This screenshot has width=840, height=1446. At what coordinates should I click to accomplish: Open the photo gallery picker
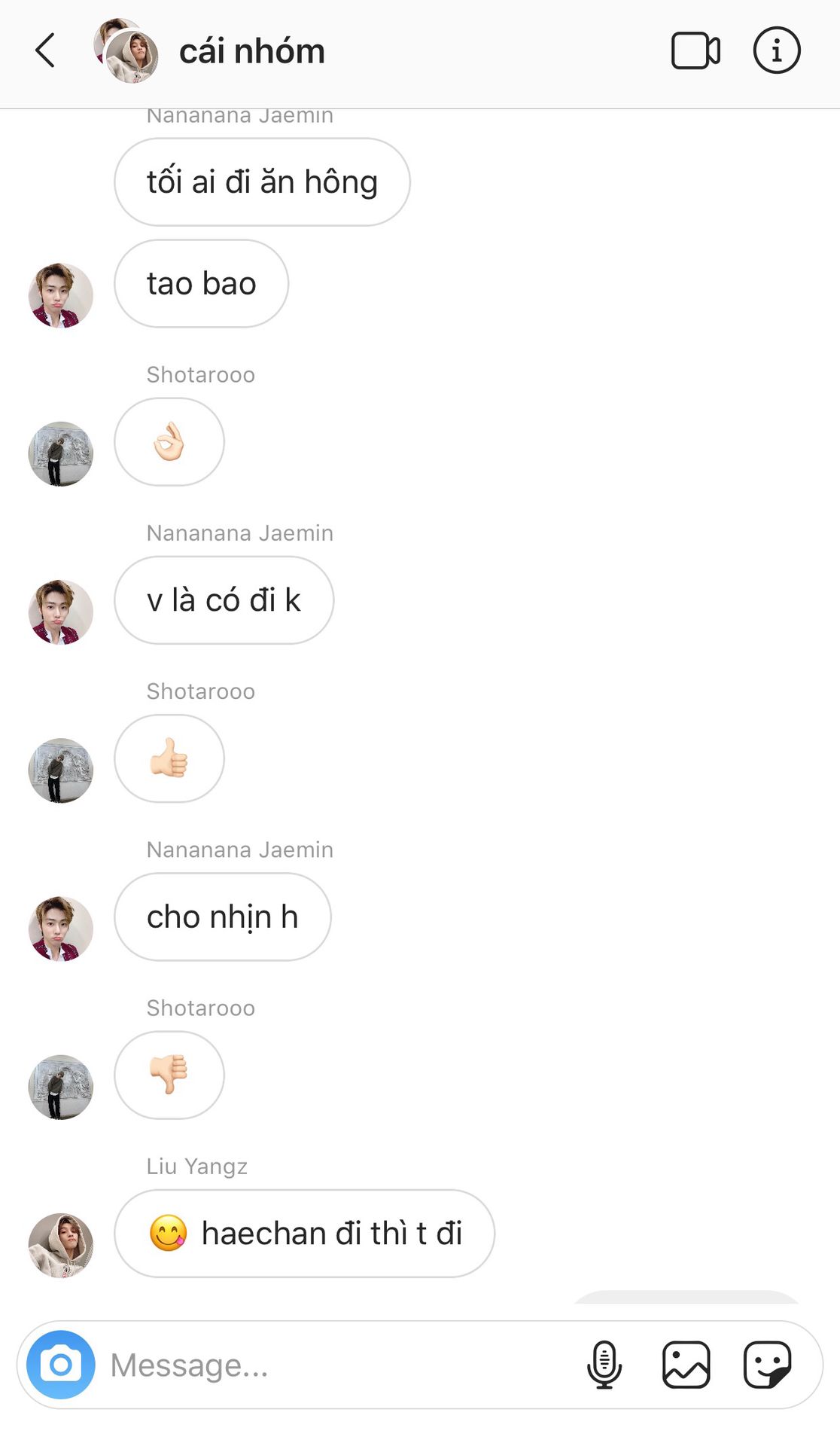click(686, 1365)
